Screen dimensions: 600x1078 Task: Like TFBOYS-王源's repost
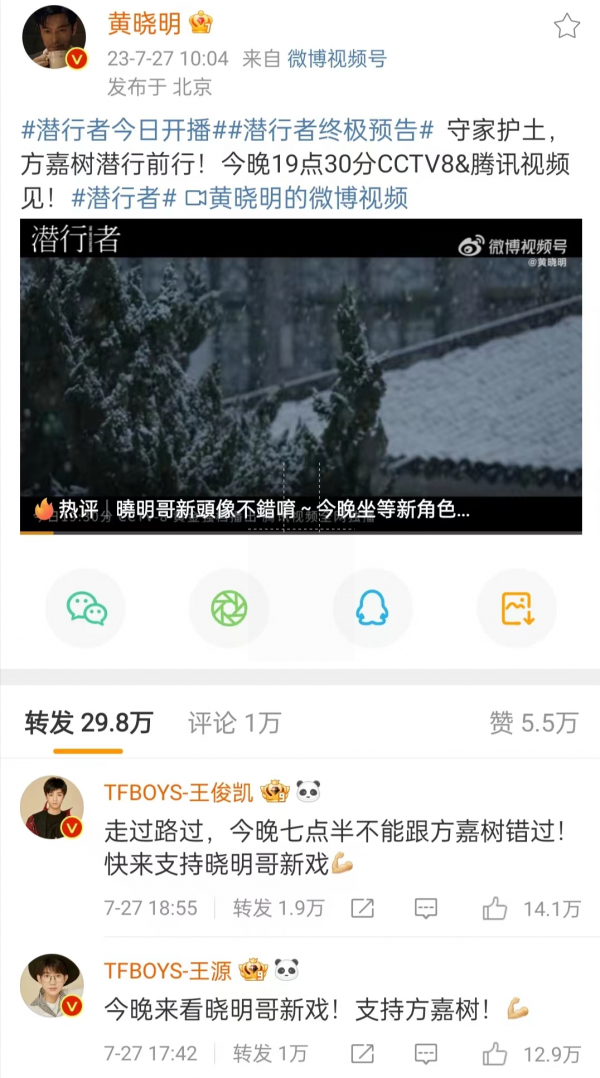click(x=495, y=1054)
